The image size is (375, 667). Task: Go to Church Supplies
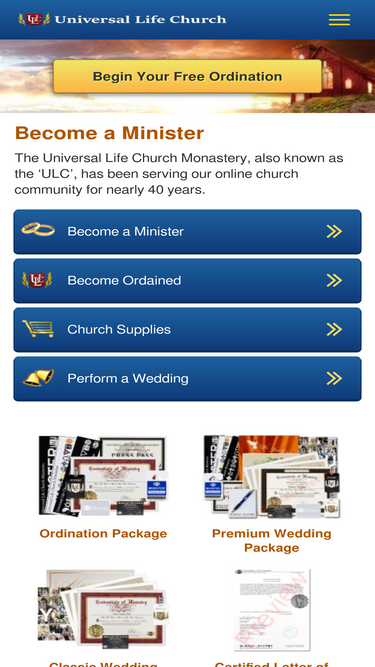188,329
